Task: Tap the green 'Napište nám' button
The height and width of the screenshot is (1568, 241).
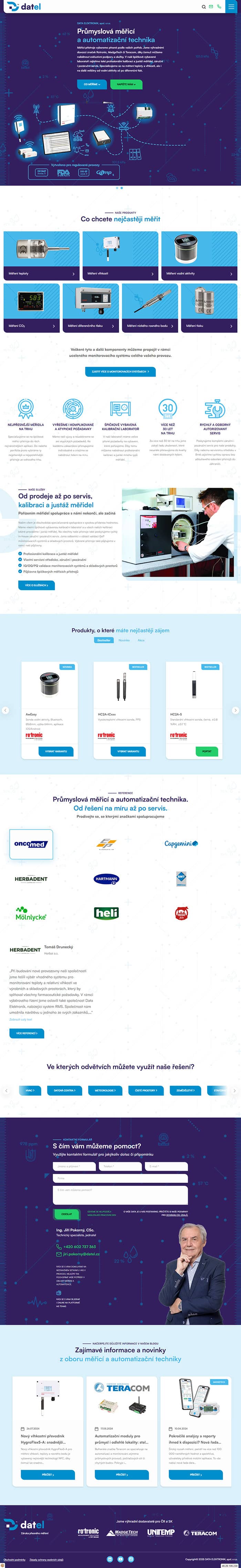Action: [126, 84]
